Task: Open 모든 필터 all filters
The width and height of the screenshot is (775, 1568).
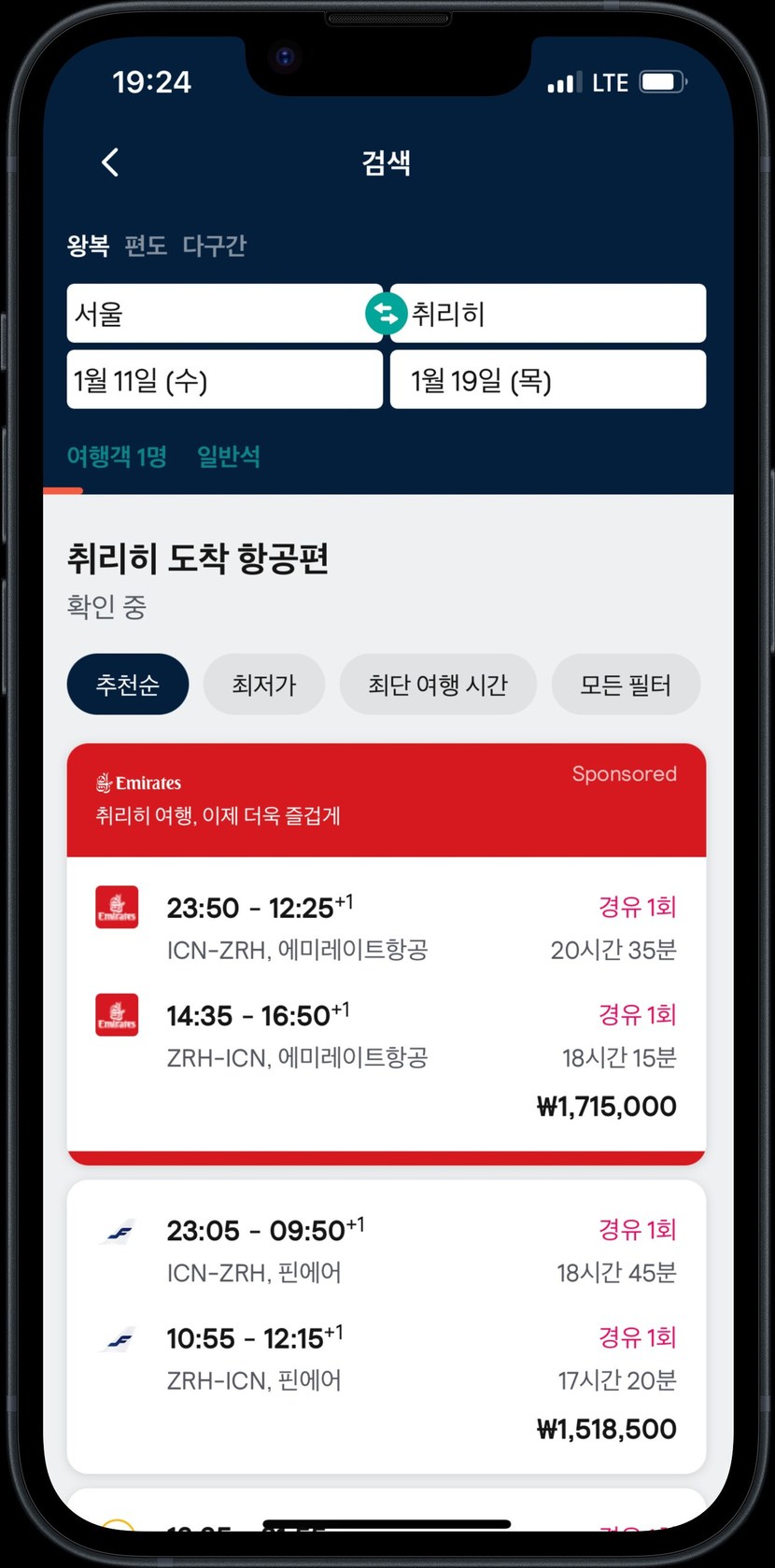Action: [x=626, y=685]
